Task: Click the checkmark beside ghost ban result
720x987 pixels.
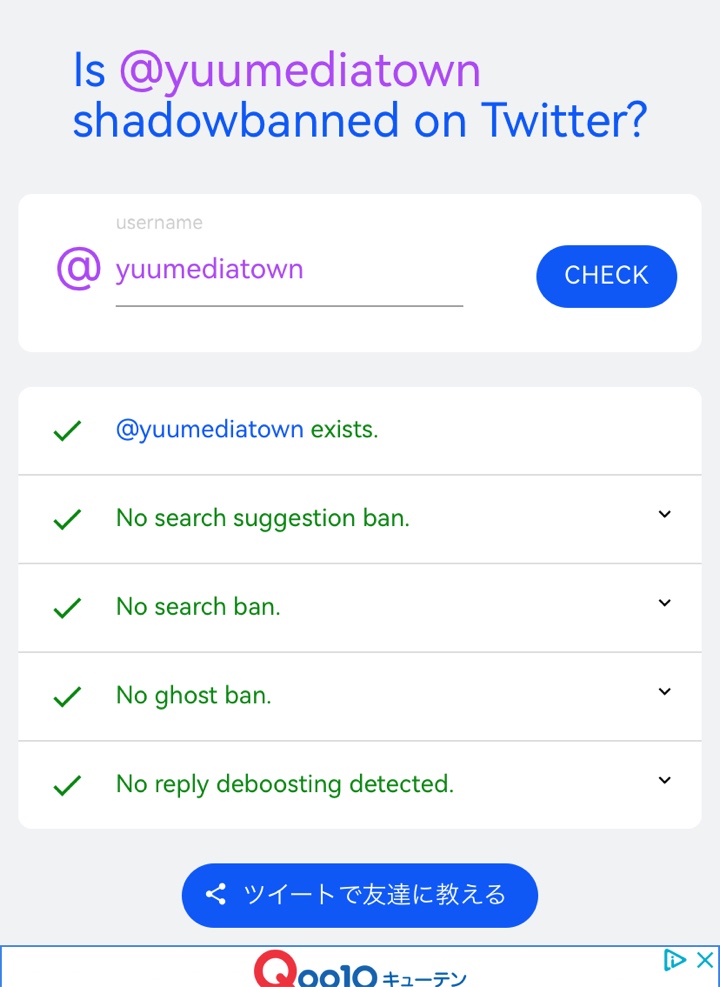Action: (67, 695)
